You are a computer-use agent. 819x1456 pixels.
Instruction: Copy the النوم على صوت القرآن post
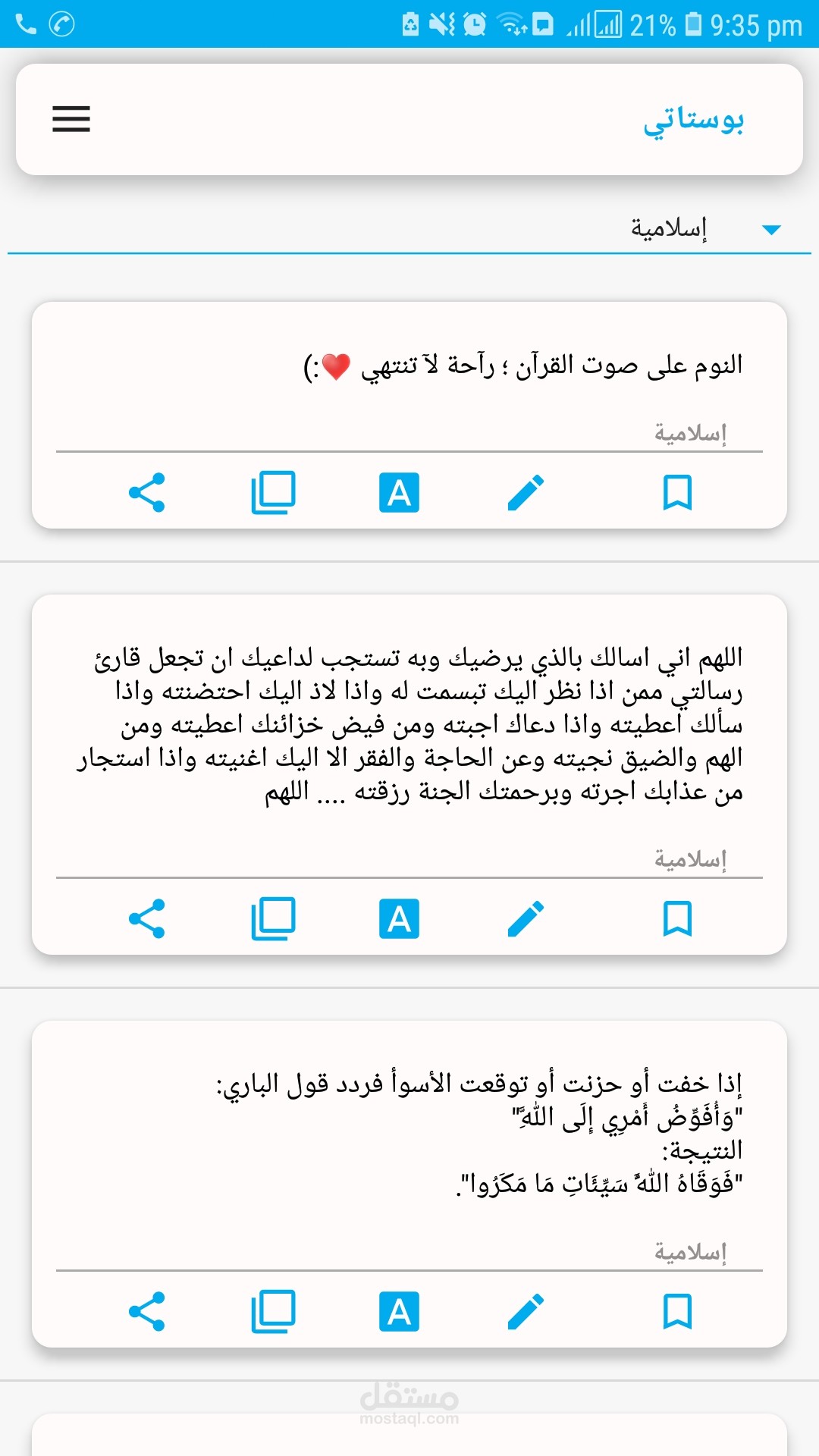coord(273,493)
